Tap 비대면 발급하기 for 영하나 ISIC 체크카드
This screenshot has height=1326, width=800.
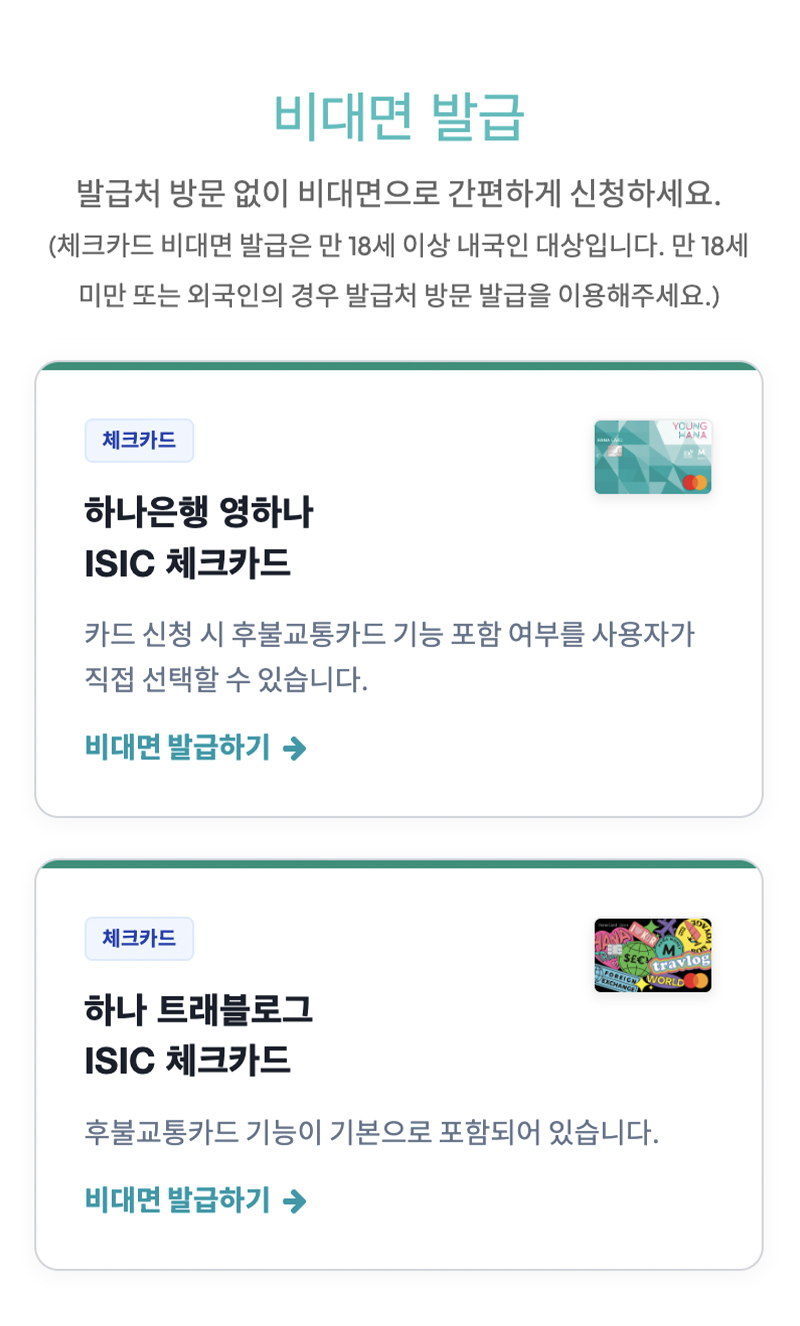[x=195, y=748]
